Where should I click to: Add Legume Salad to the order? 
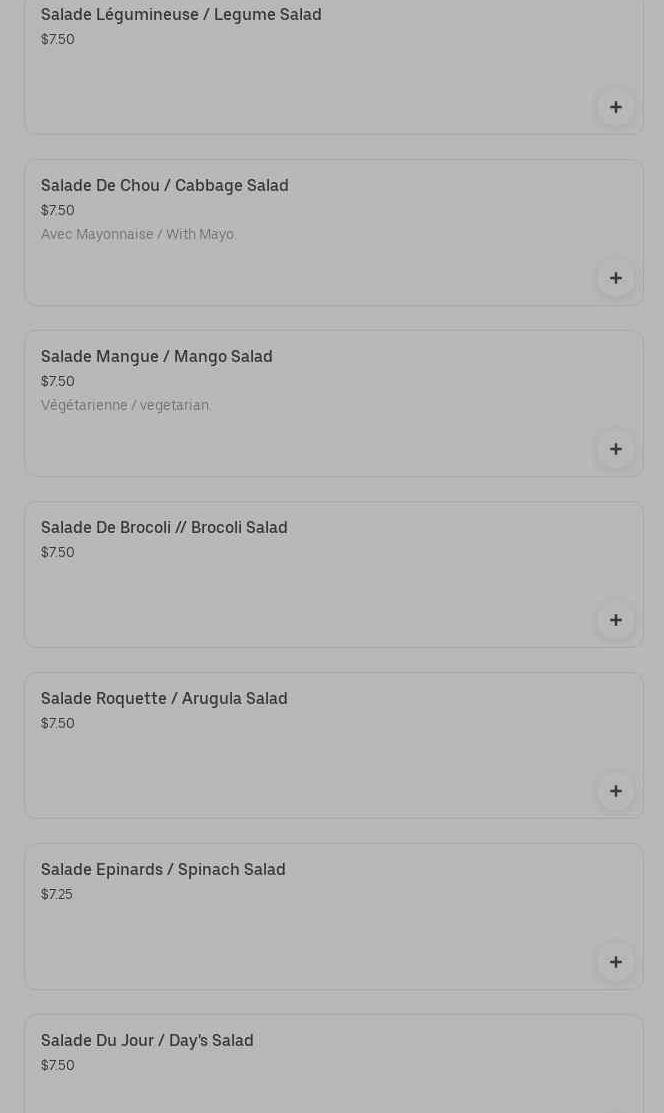point(616,107)
